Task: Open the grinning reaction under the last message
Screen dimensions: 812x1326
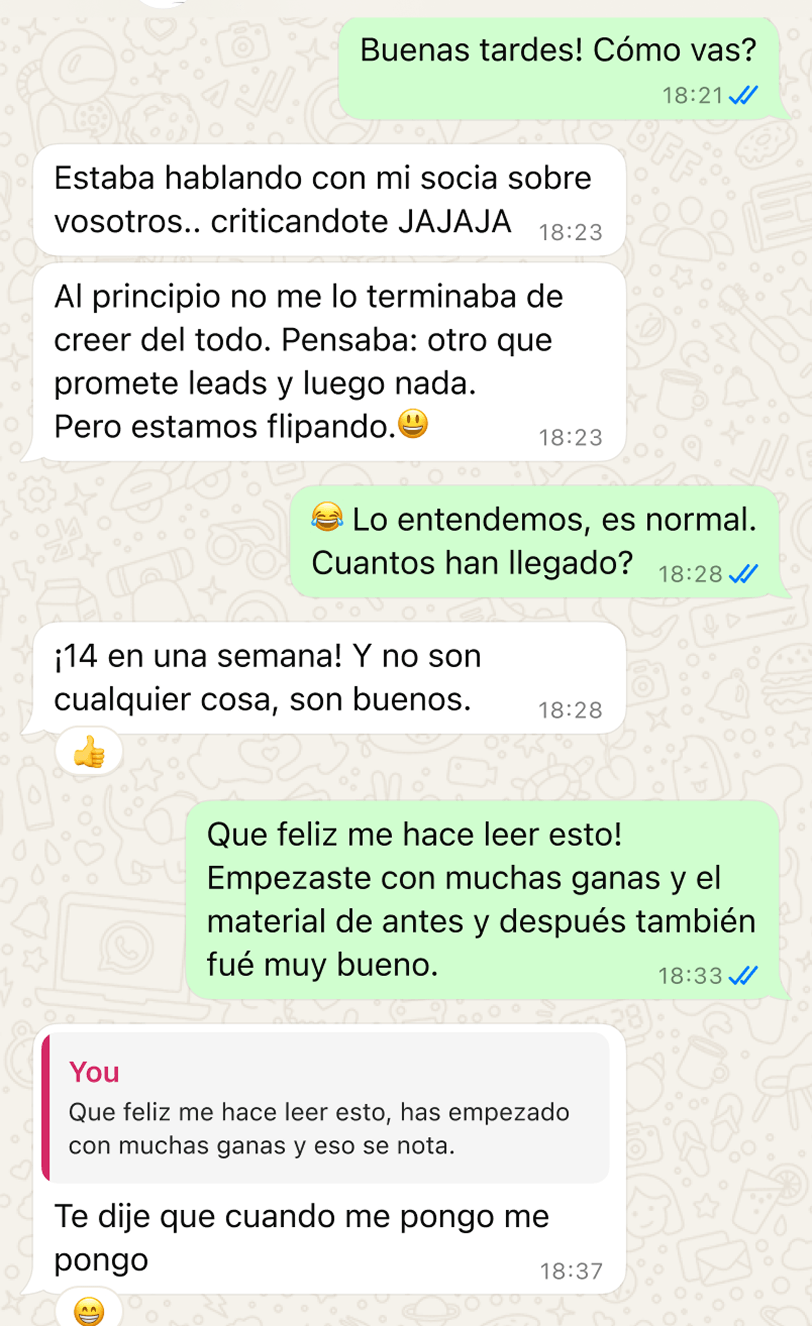Action: pos(89,1309)
